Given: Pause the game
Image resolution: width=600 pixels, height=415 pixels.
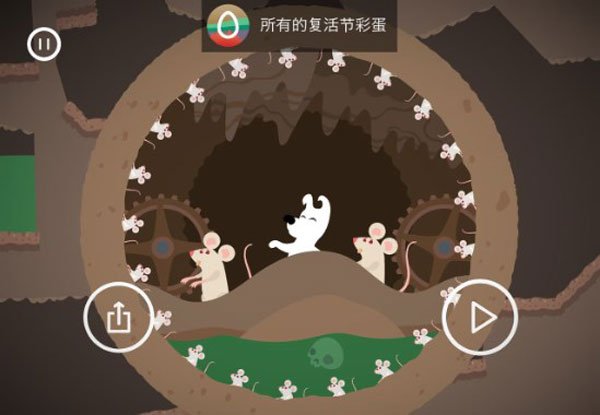Looking at the screenshot, I should click(x=44, y=44).
